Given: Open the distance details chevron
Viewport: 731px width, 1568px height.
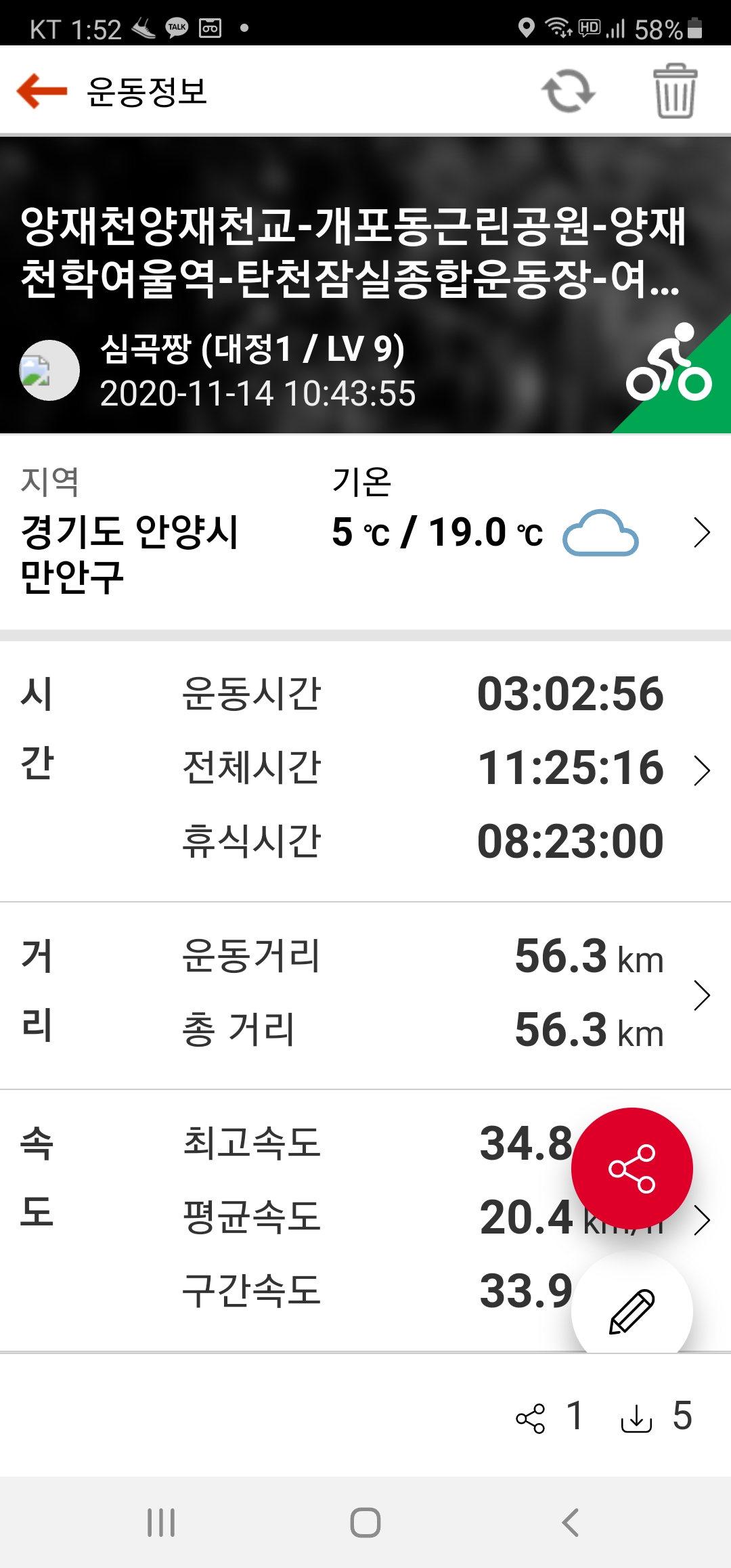Looking at the screenshot, I should pyautogui.click(x=702, y=995).
